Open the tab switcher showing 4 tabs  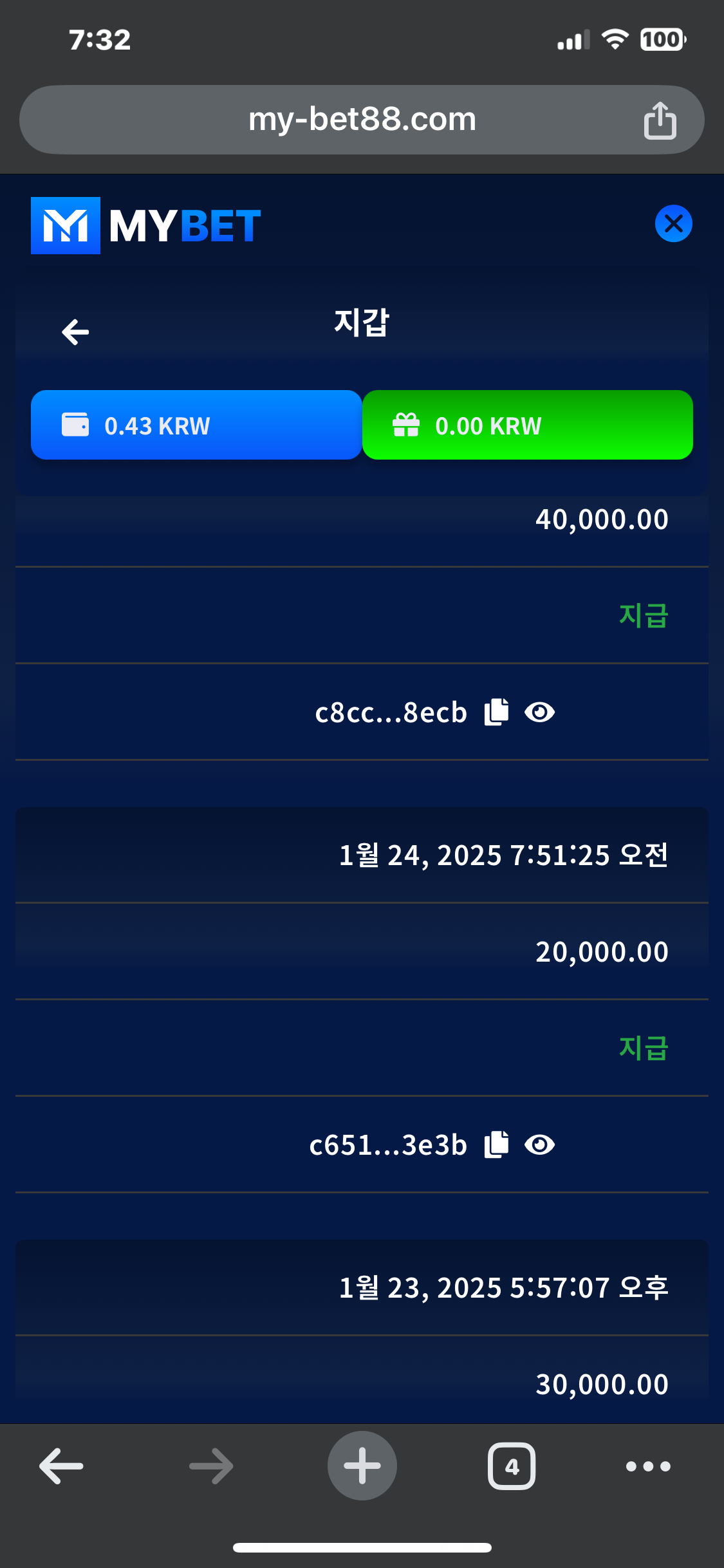[x=512, y=1466]
